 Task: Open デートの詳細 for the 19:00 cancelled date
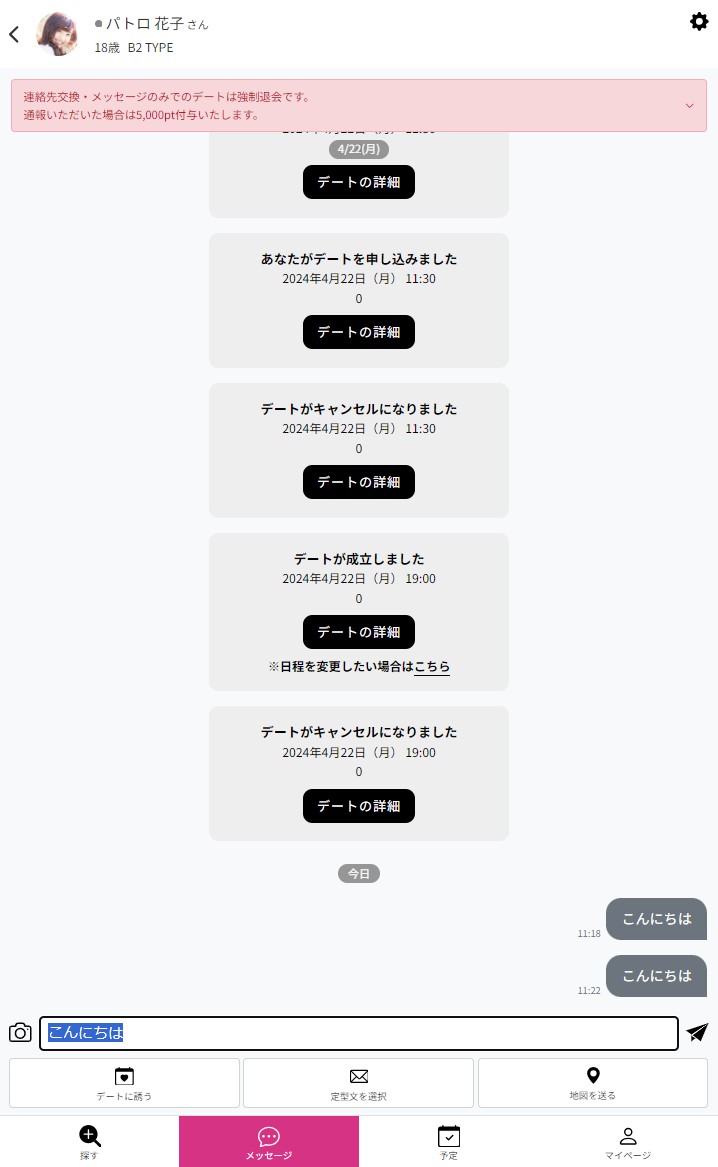click(359, 806)
